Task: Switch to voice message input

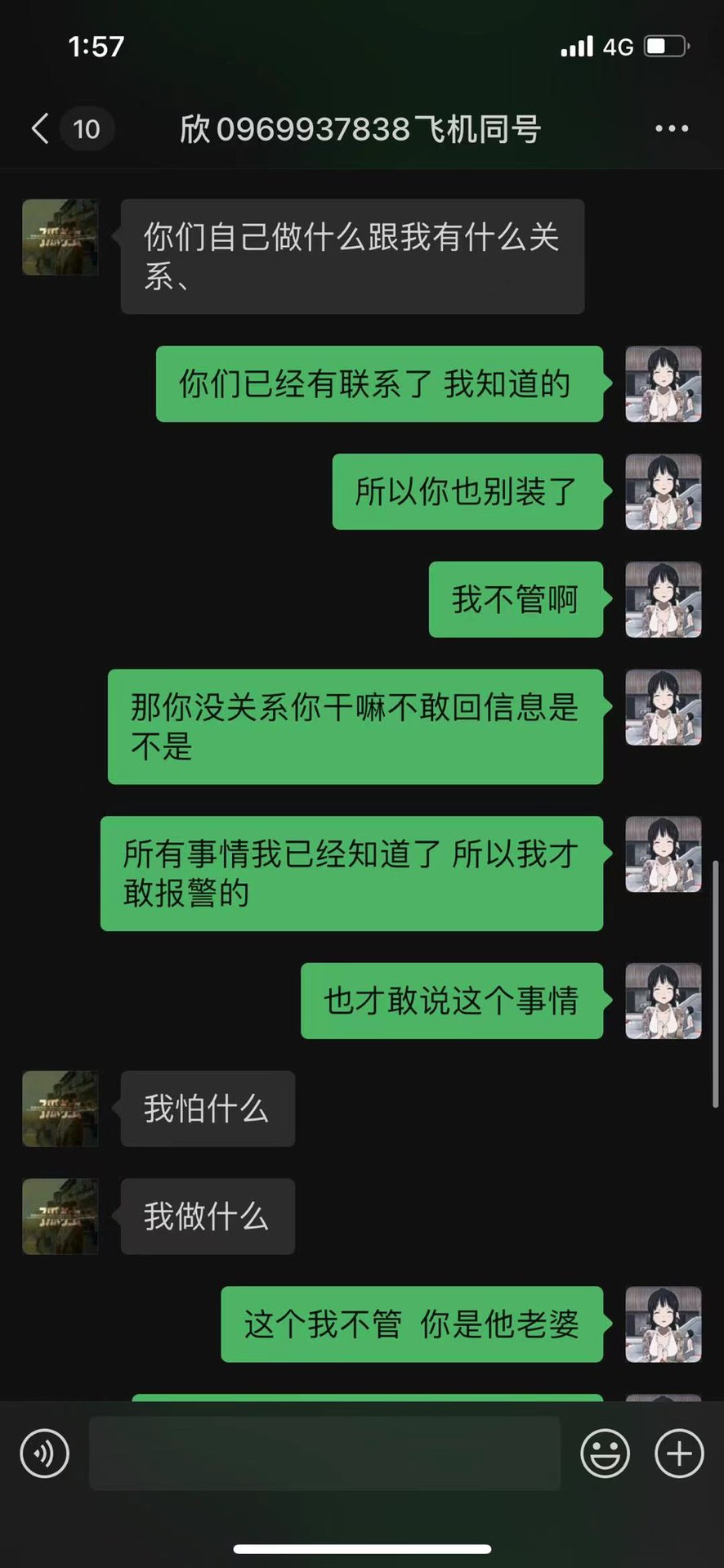Action: pos(44,1454)
